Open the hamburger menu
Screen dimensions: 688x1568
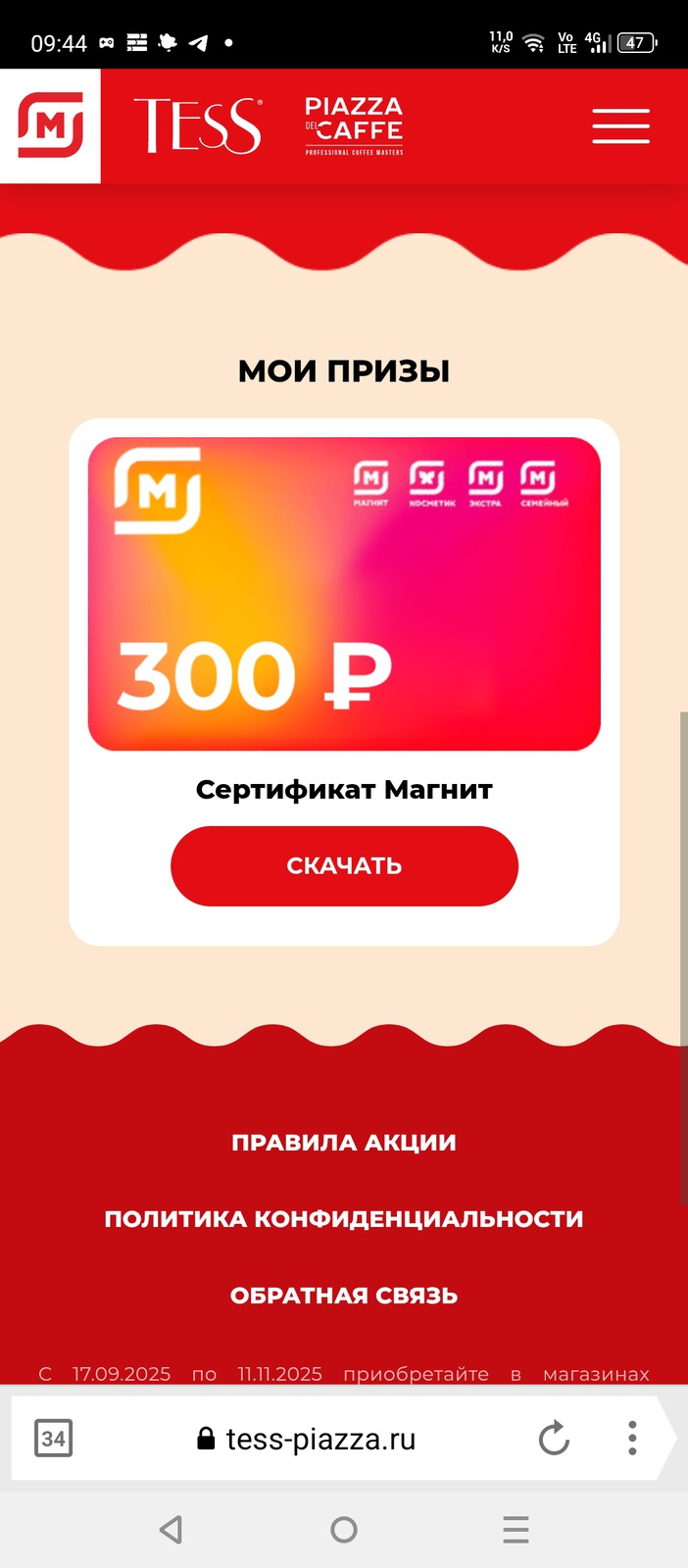(x=620, y=126)
